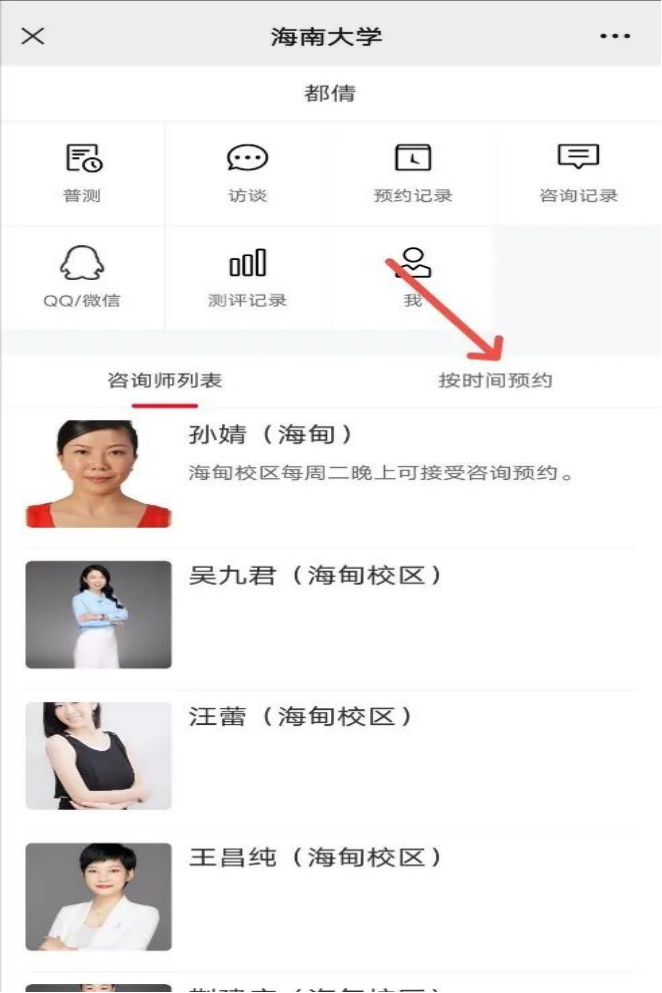Close the 海南大学 page
The width and height of the screenshot is (662, 993).
point(33,36)
